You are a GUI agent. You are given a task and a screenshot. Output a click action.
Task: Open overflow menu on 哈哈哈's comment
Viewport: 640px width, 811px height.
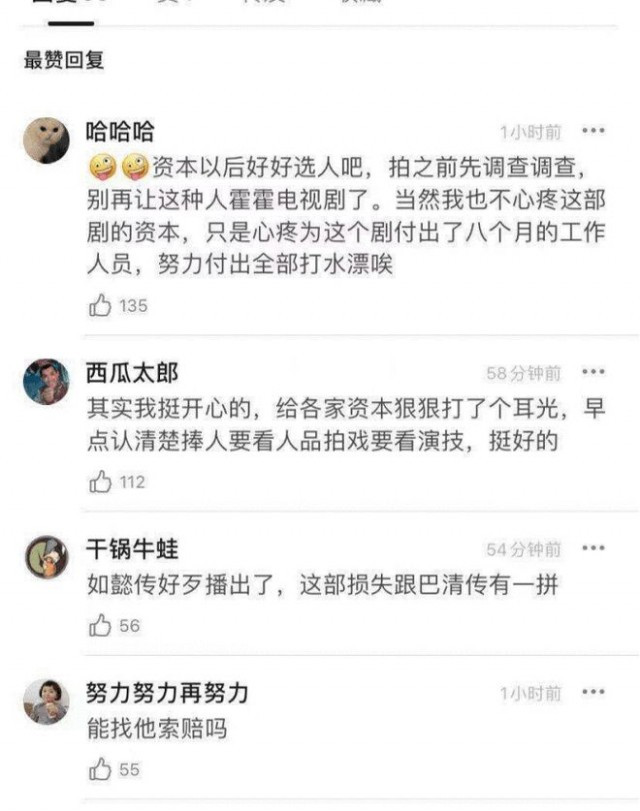click(593, 131)
